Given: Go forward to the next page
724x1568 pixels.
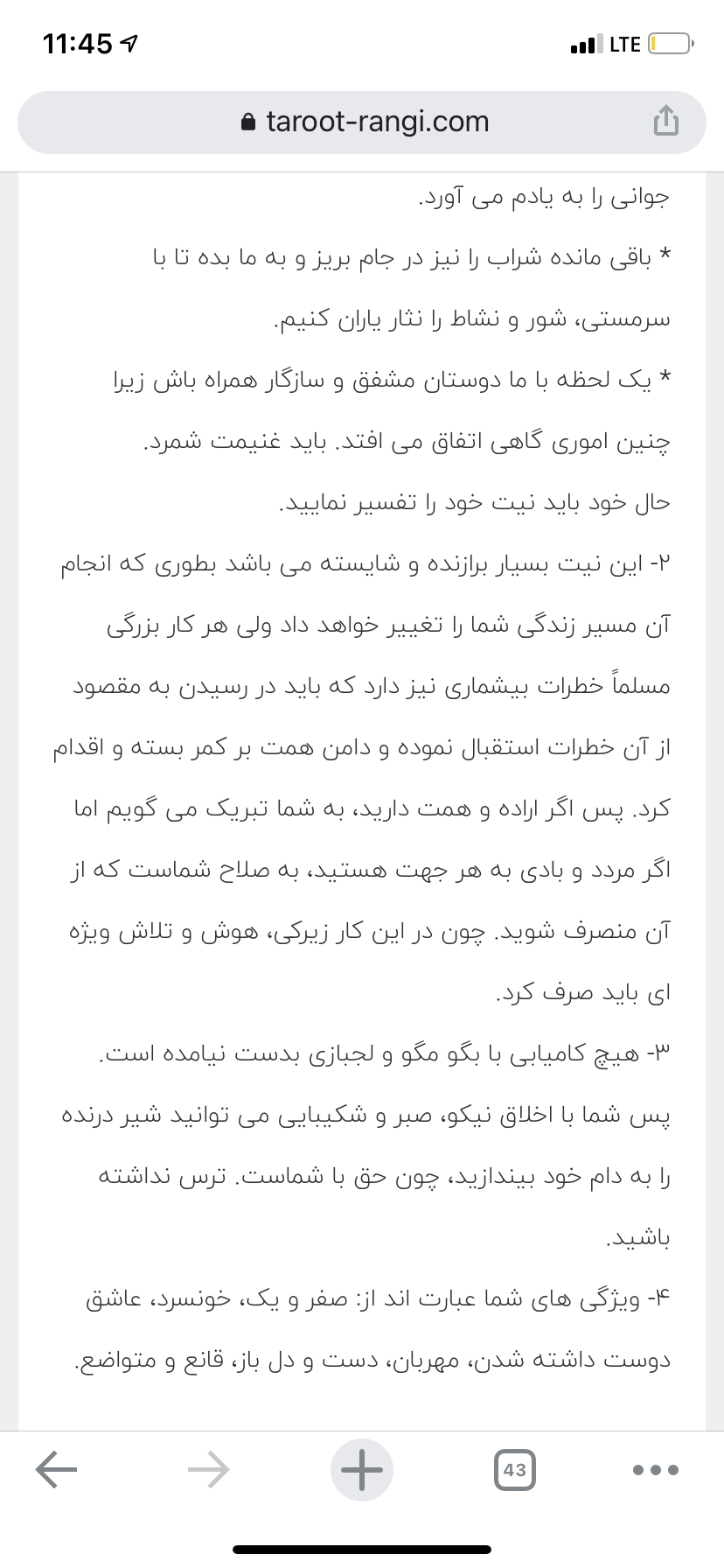Looking at the screenshot, I should click(209, 1469).
